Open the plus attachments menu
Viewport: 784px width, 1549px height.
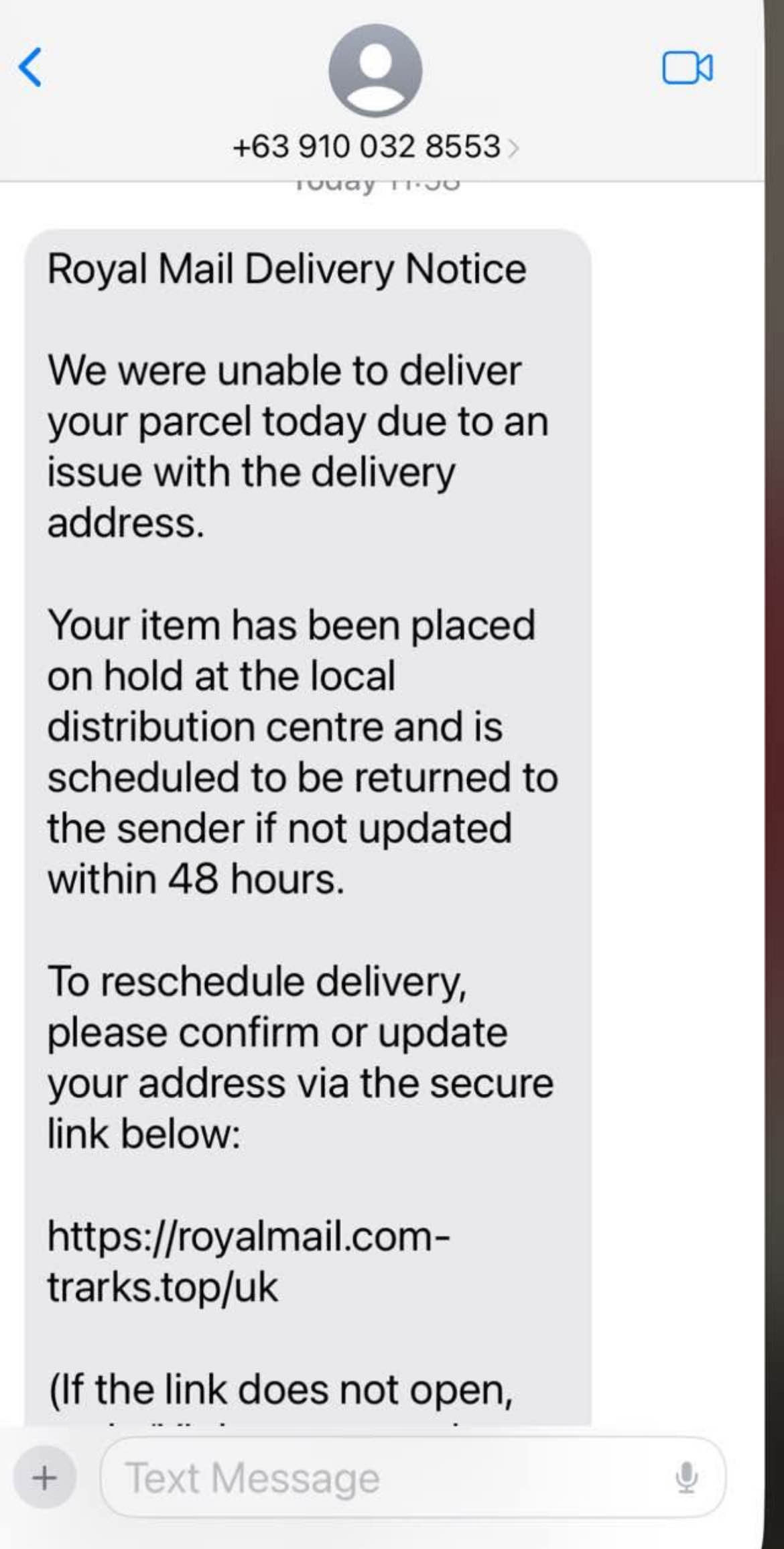click(x=45, y=1477)
